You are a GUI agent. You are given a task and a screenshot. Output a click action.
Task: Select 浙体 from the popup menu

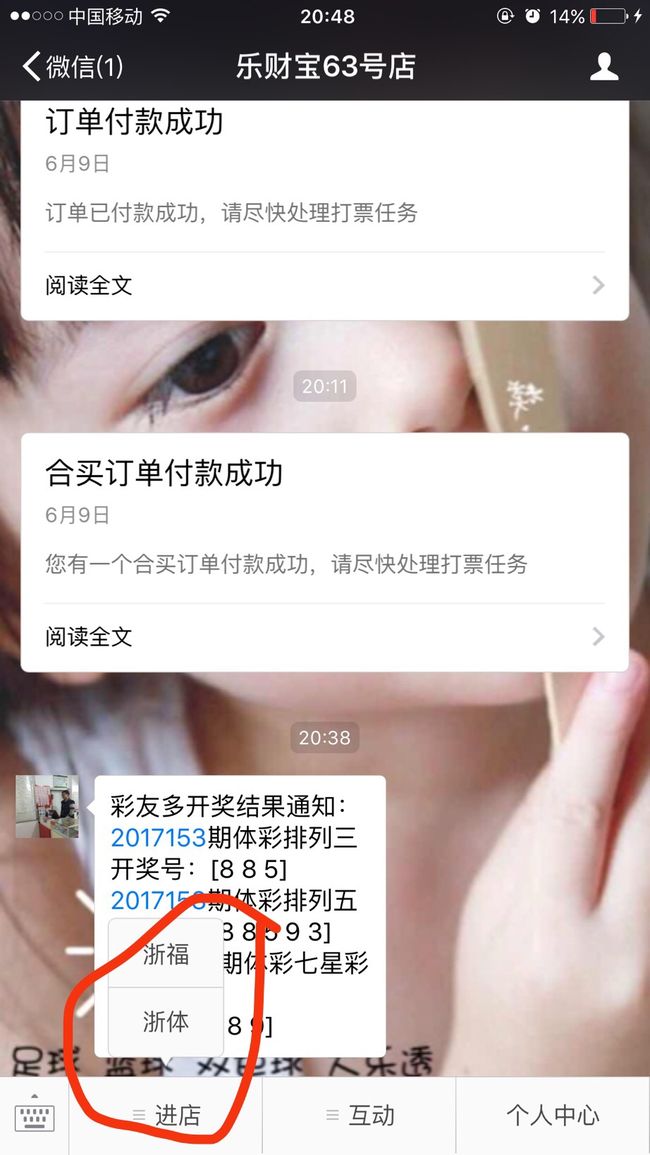166,1022
